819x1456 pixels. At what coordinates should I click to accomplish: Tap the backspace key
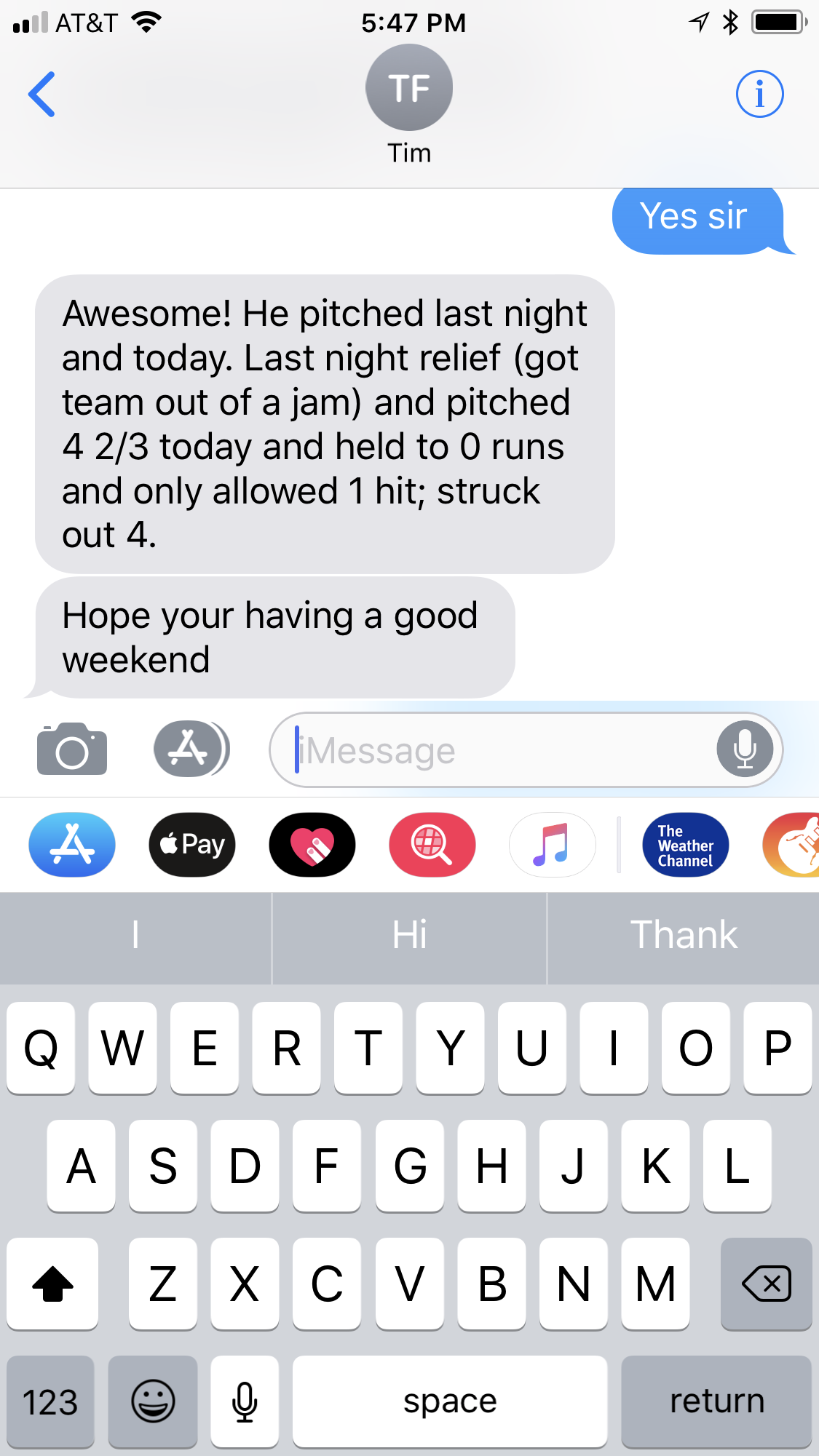point(766,1284)
